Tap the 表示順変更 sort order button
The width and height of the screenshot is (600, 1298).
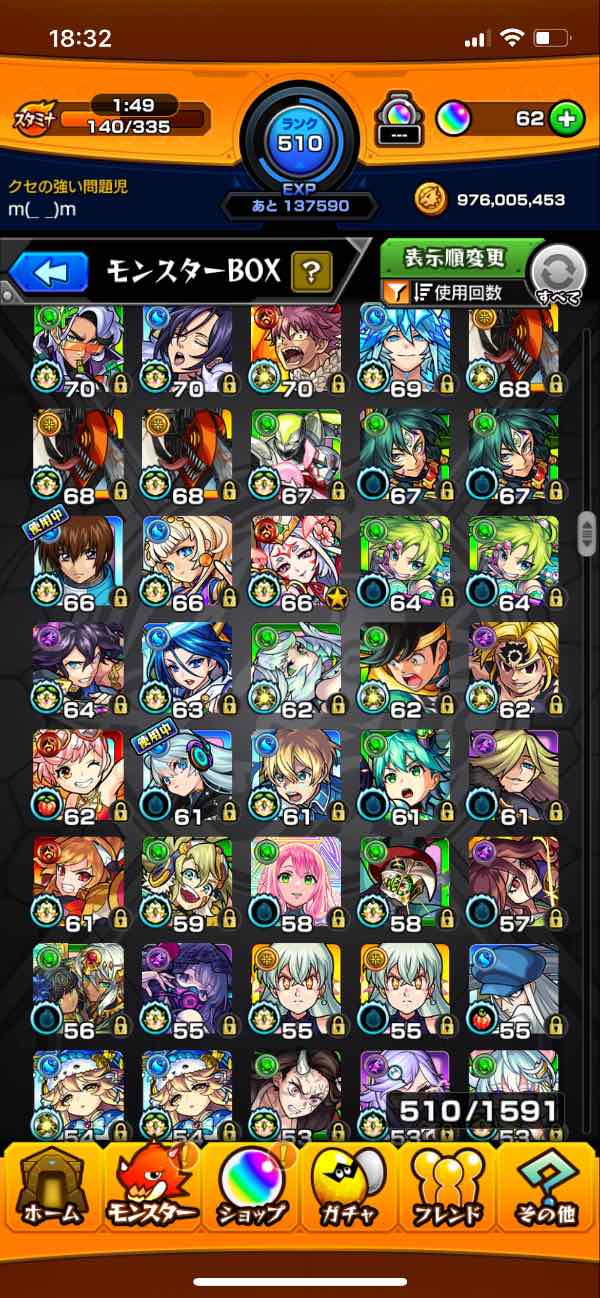point(454,259)
